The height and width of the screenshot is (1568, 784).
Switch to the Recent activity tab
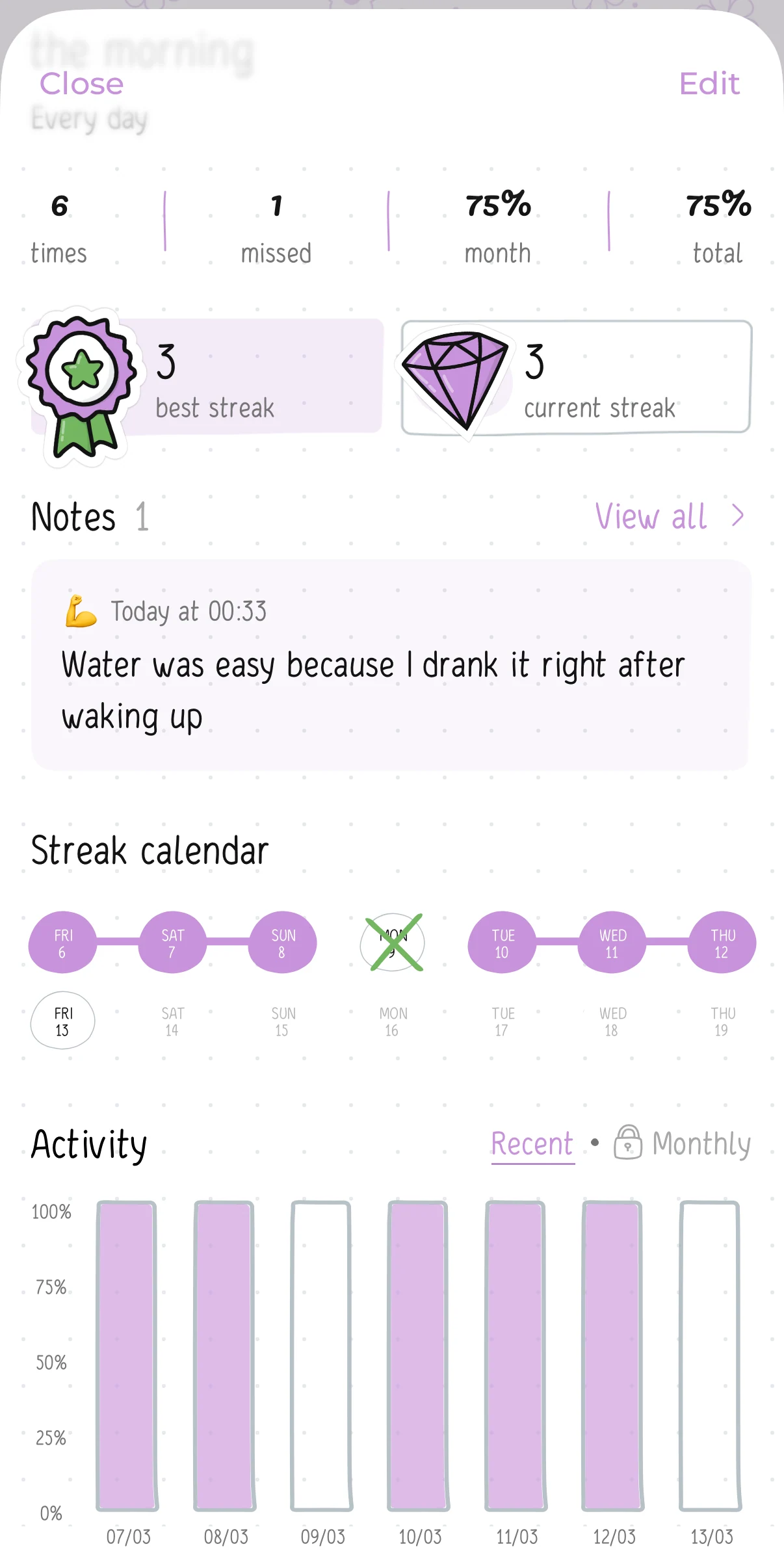pos(532,1143)
